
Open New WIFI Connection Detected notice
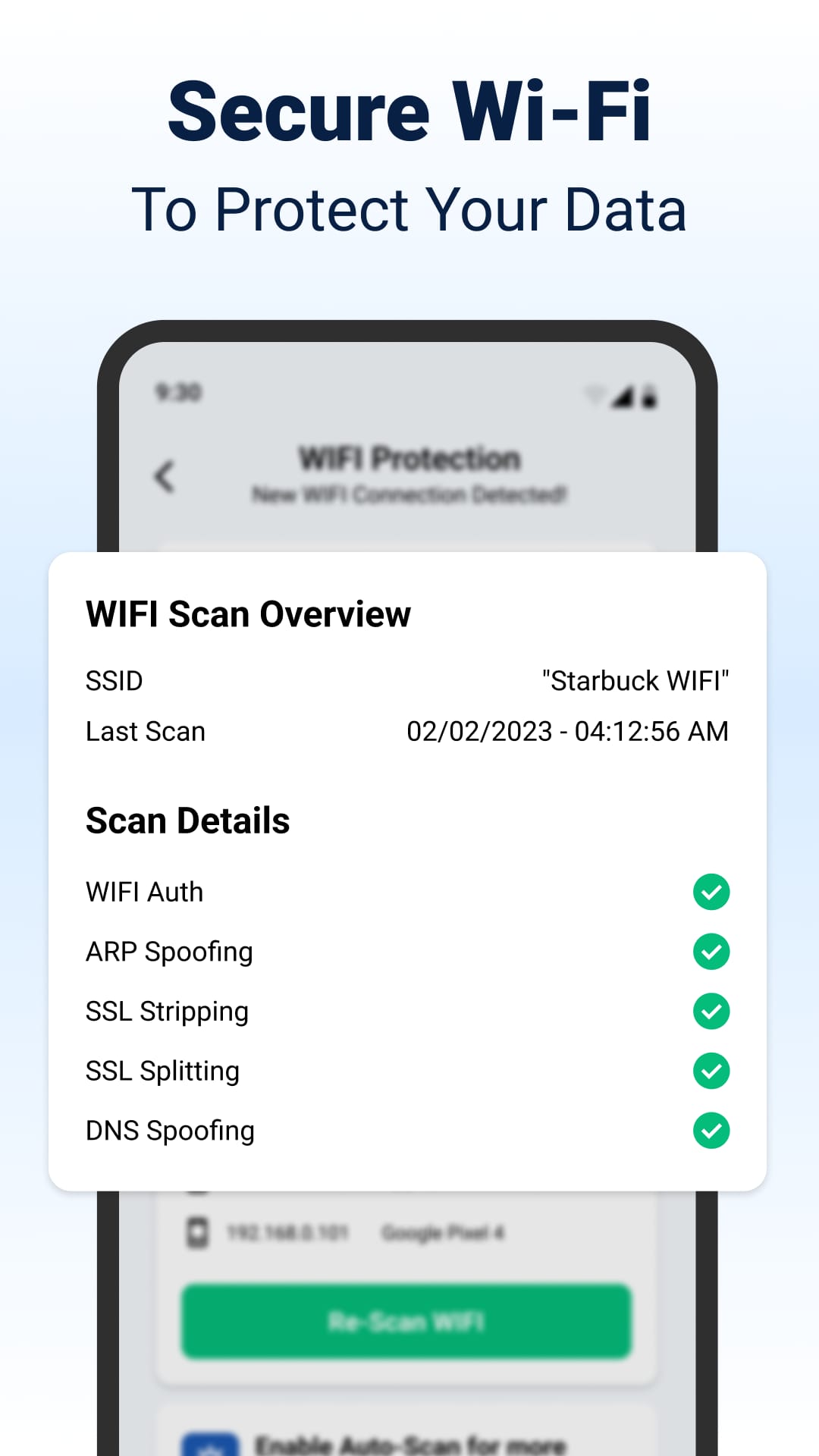tap(409, 494)
